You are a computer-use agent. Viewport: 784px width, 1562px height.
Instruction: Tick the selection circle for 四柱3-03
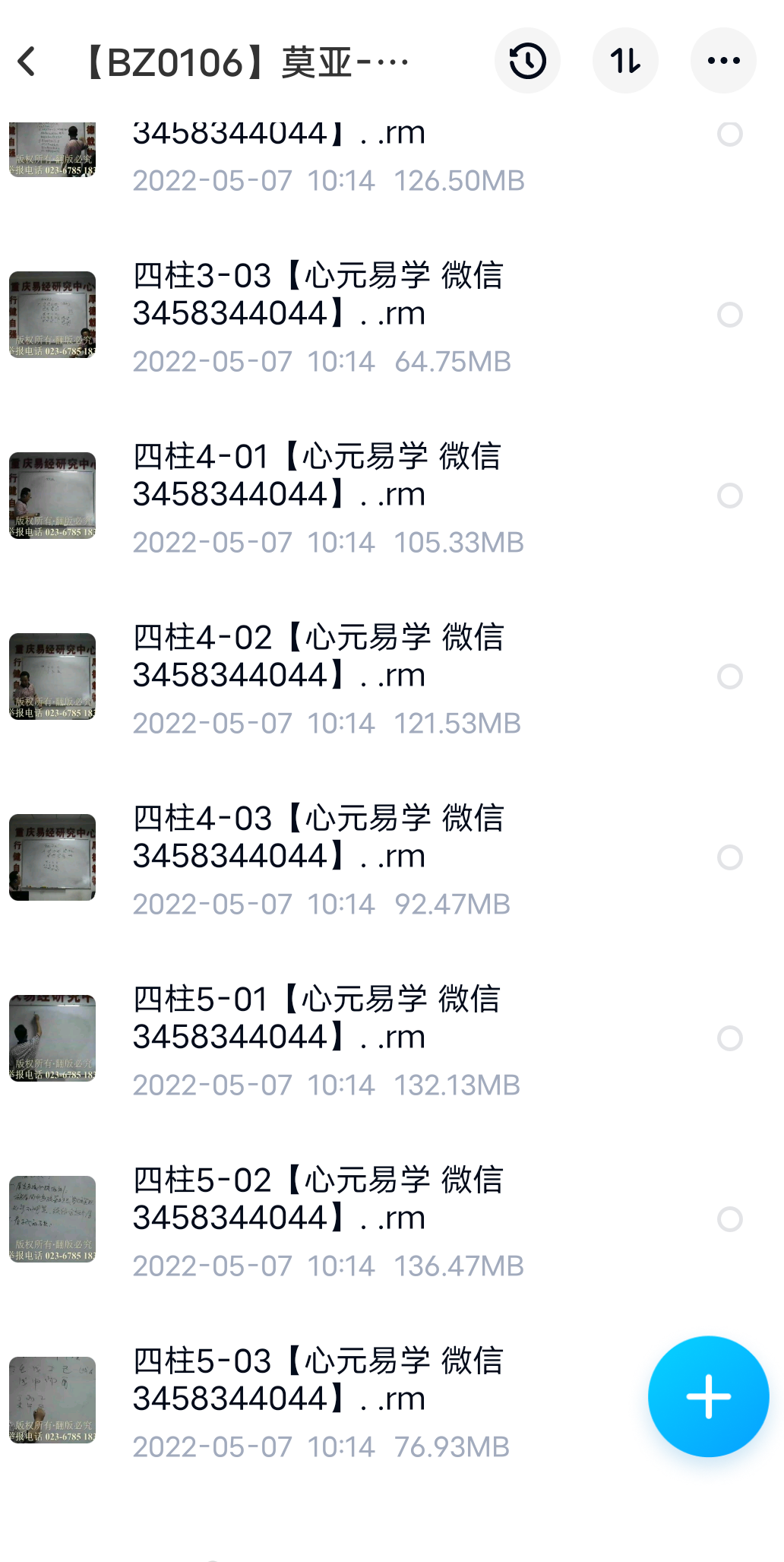[x=730, y=315]
